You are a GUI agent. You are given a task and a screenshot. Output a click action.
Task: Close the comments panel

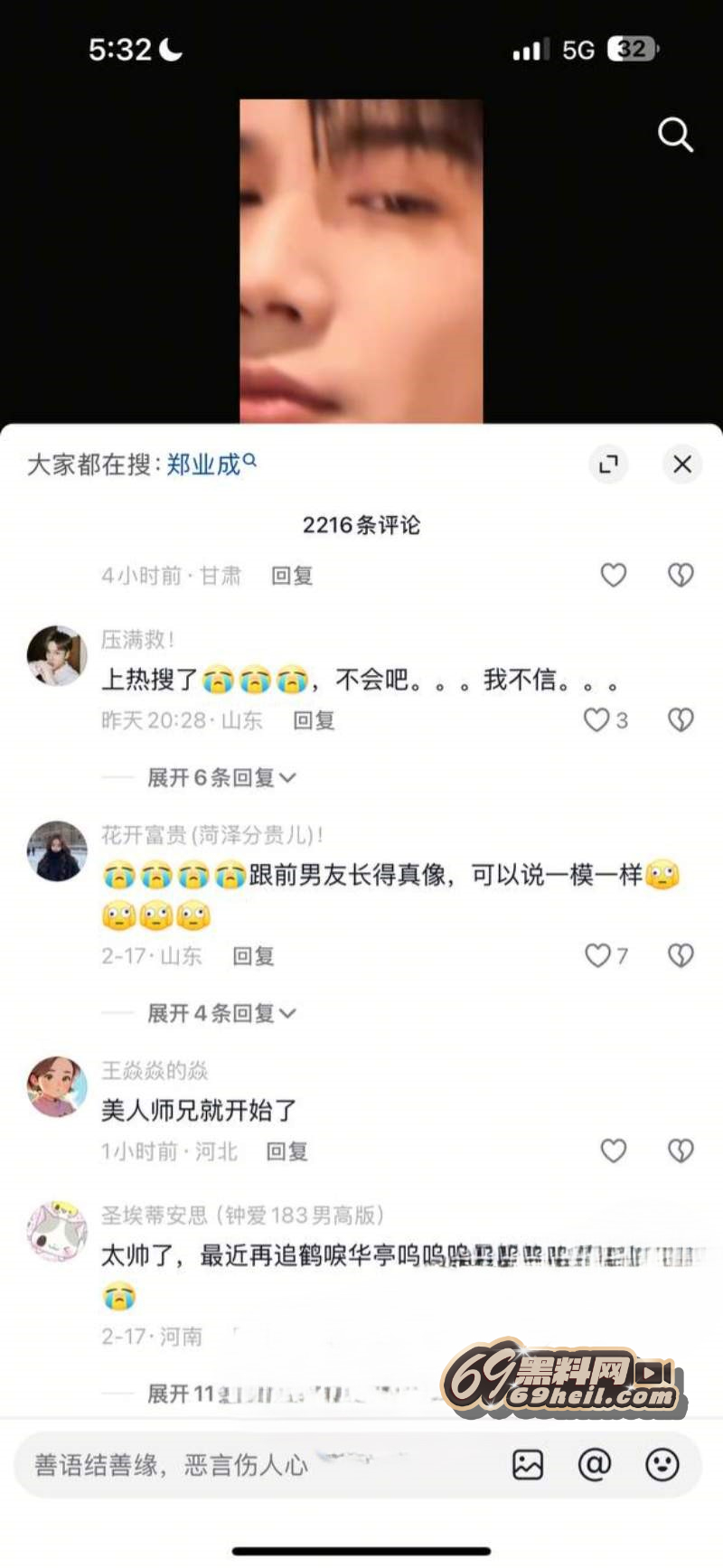tap(682, 465)
